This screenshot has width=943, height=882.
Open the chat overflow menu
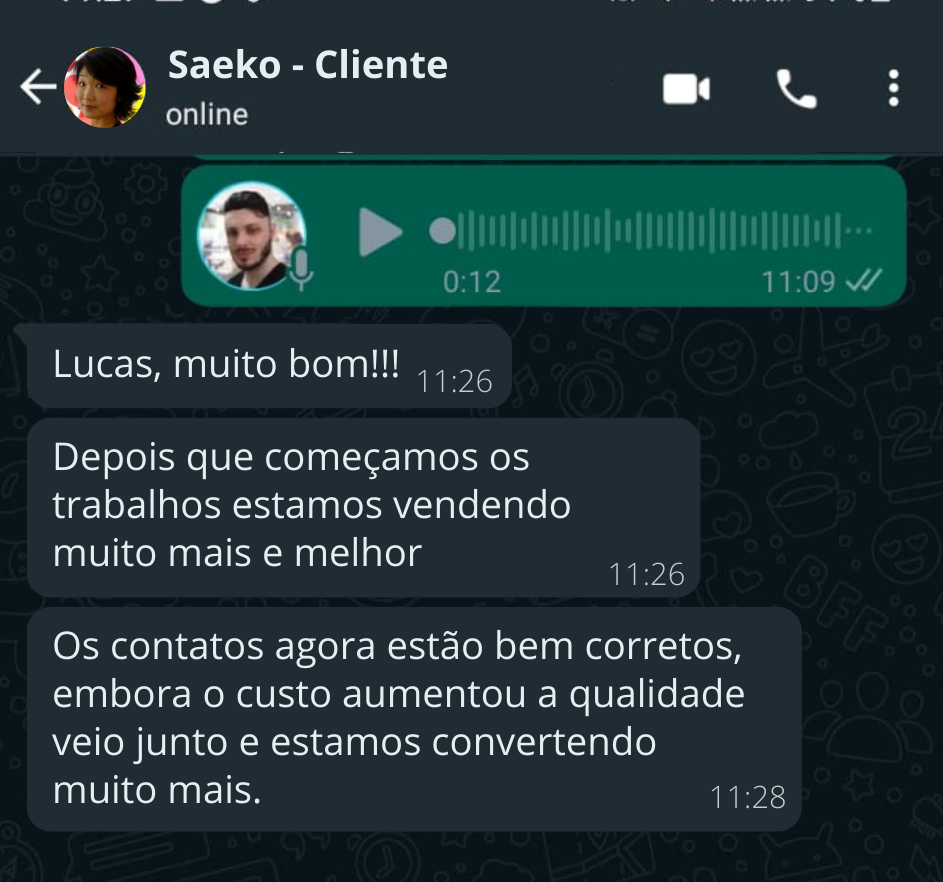point(893,90)
